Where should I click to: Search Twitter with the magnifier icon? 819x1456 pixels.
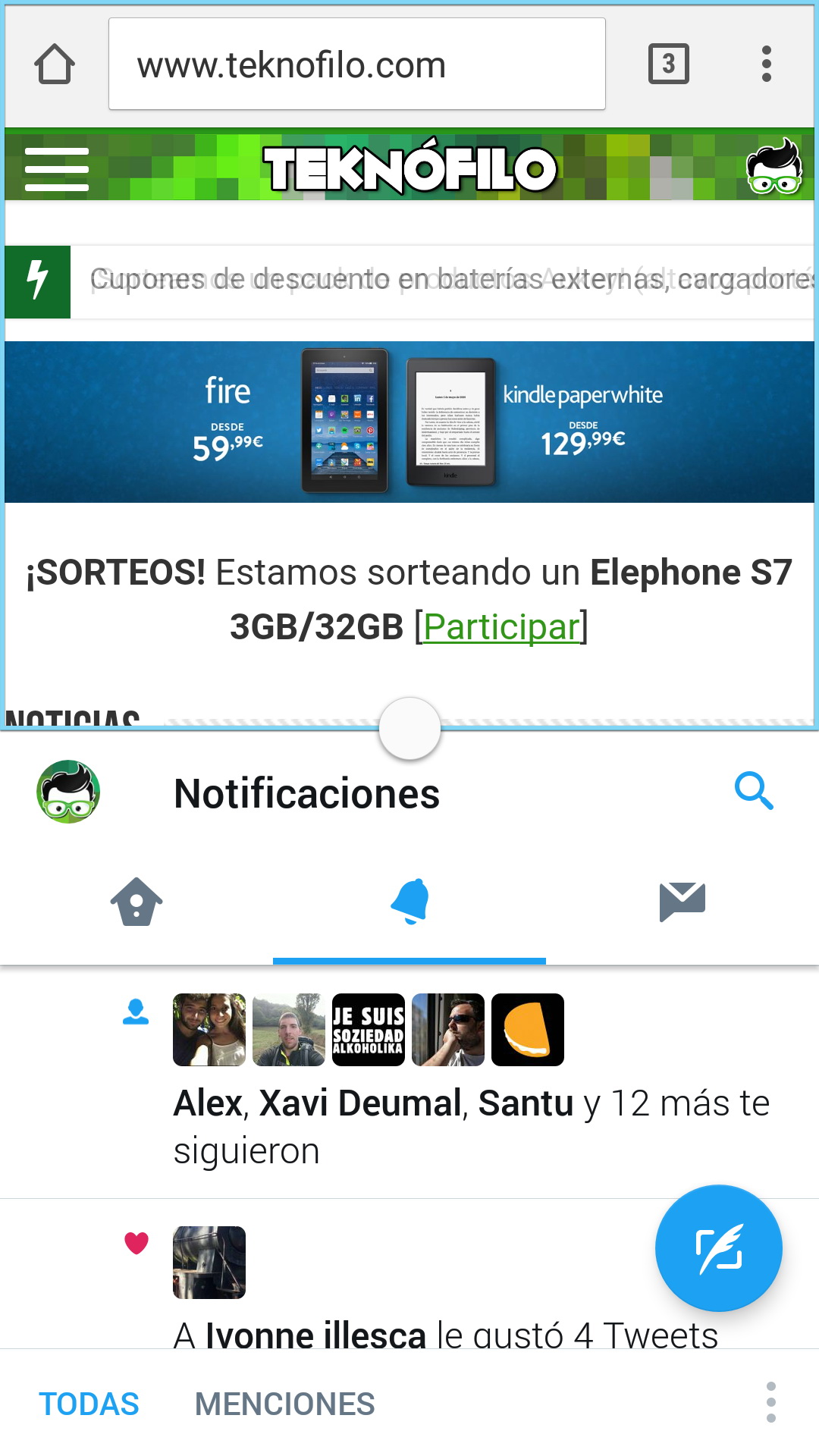pyautogui.click(x=754, y=792)
